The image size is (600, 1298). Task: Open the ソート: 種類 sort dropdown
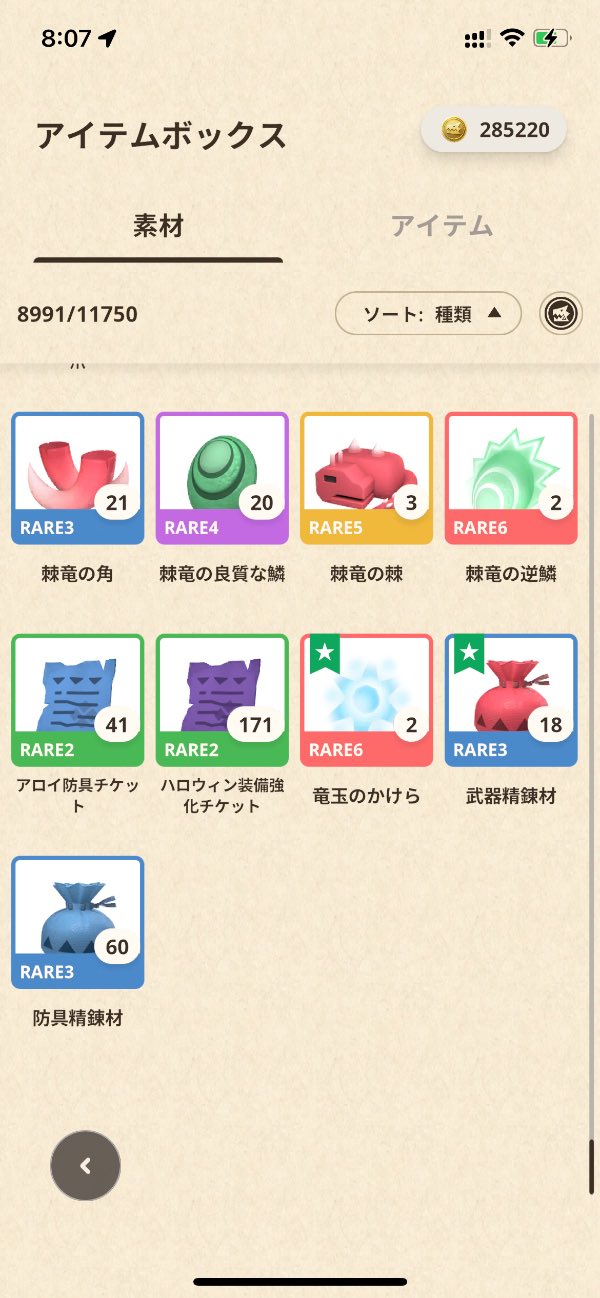pyautogui.click(x=428, y=314)
